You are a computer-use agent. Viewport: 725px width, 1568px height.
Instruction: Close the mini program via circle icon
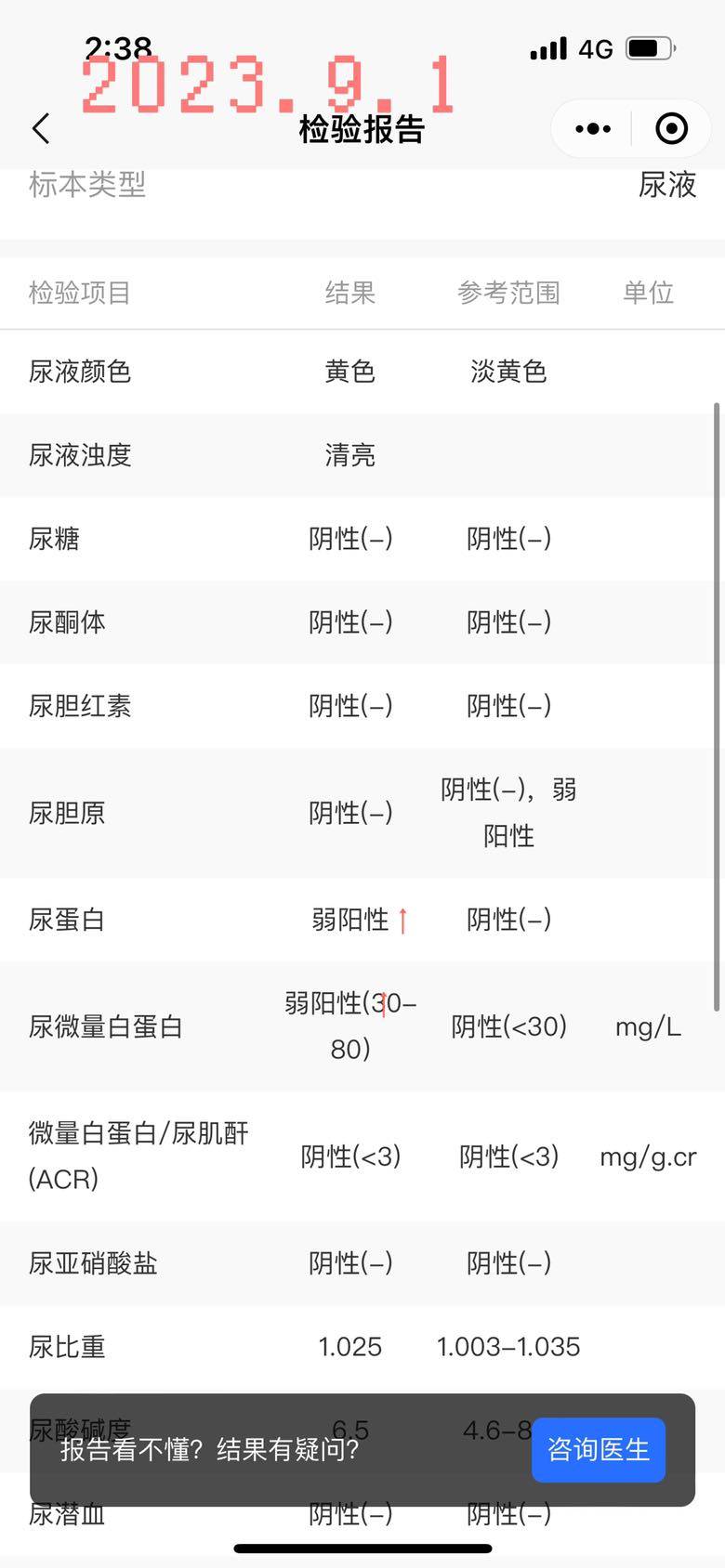671,128
